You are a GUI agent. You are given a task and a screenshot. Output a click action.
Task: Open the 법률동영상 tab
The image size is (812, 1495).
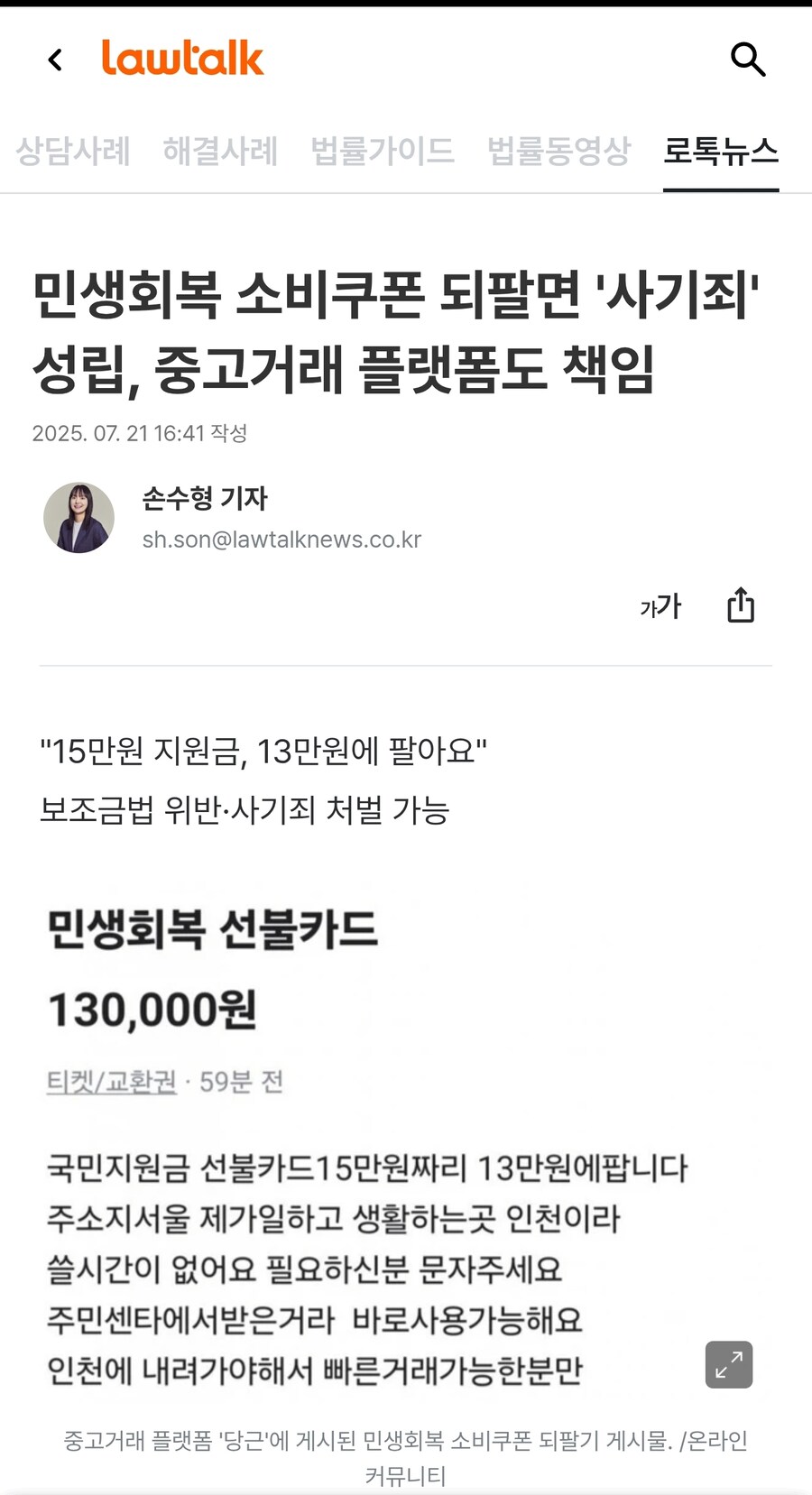point(559,152)
